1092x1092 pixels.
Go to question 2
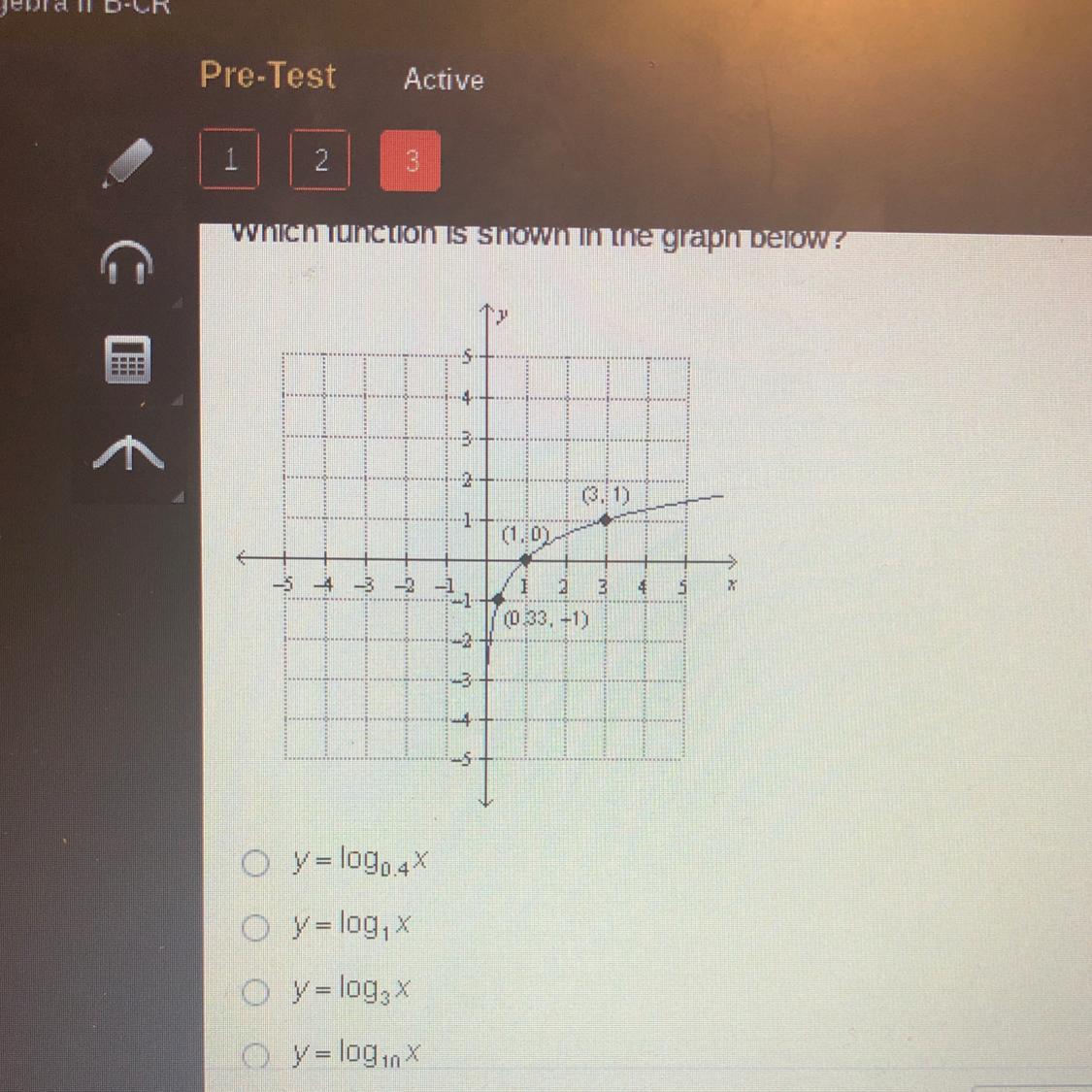click(x=320, y=159)
